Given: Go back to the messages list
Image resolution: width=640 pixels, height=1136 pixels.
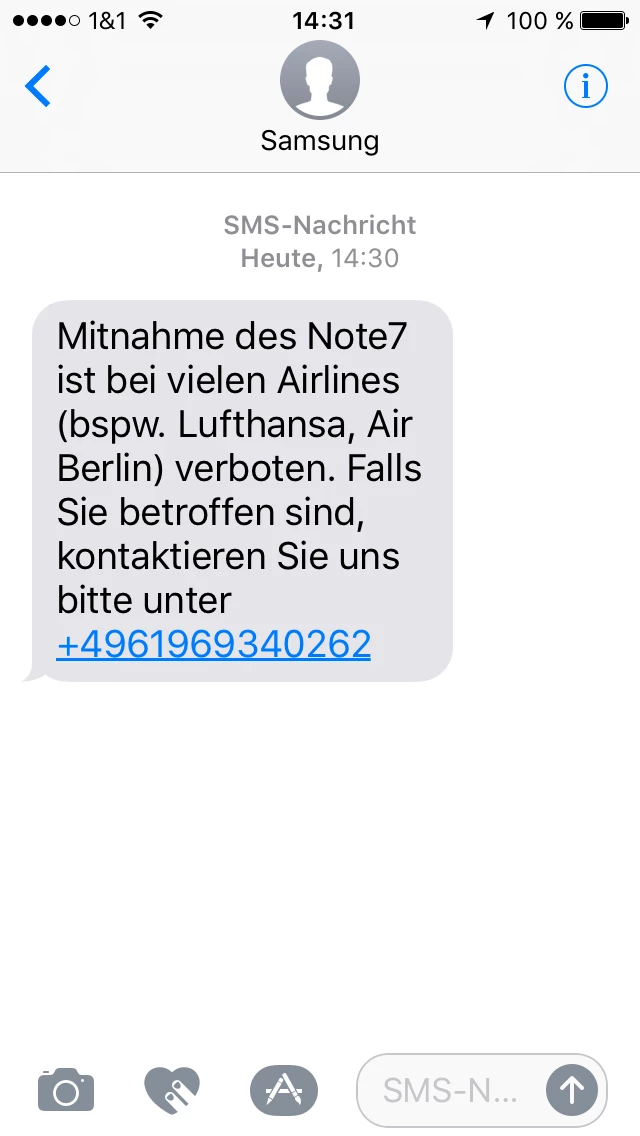Looking at the screenshot, I should (38, 87).
